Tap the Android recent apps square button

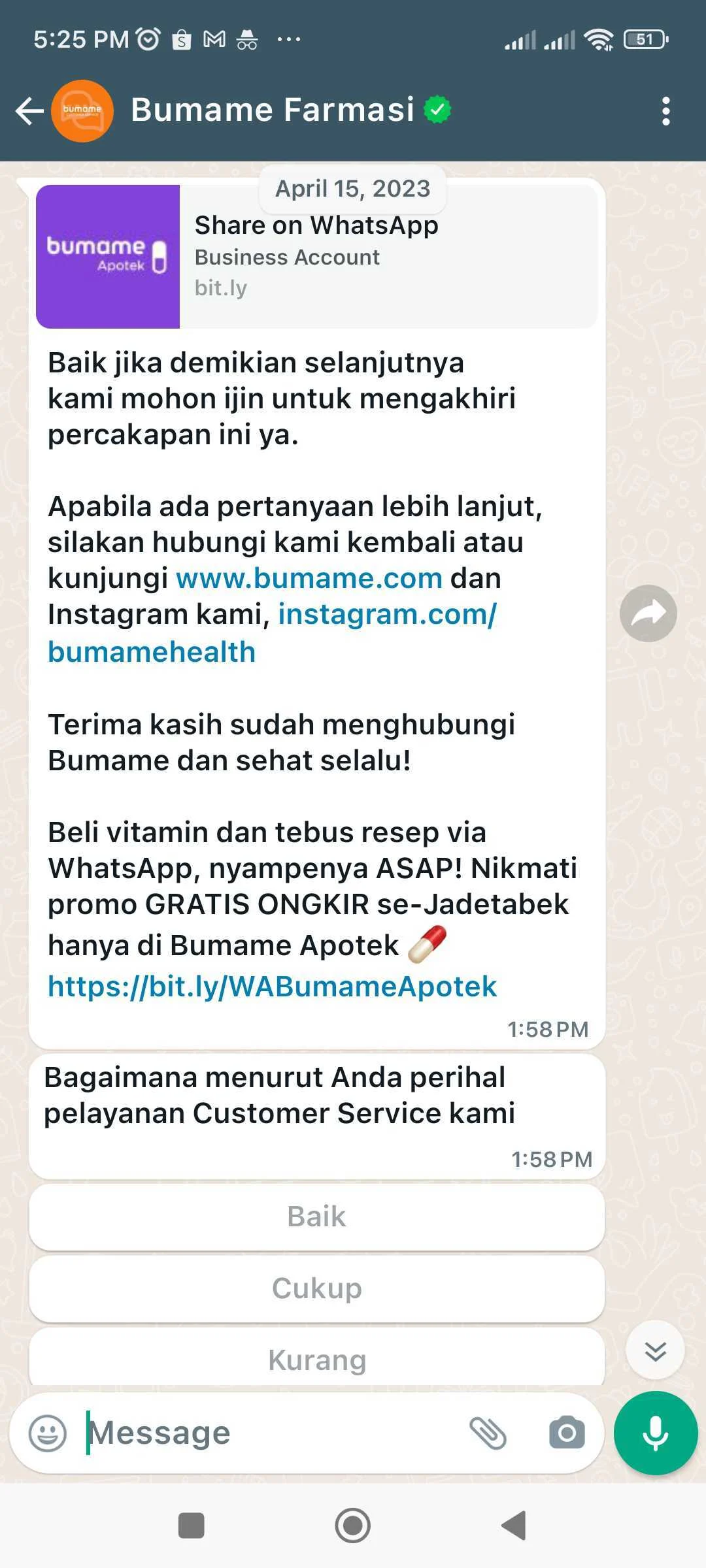click(191, 1526)
